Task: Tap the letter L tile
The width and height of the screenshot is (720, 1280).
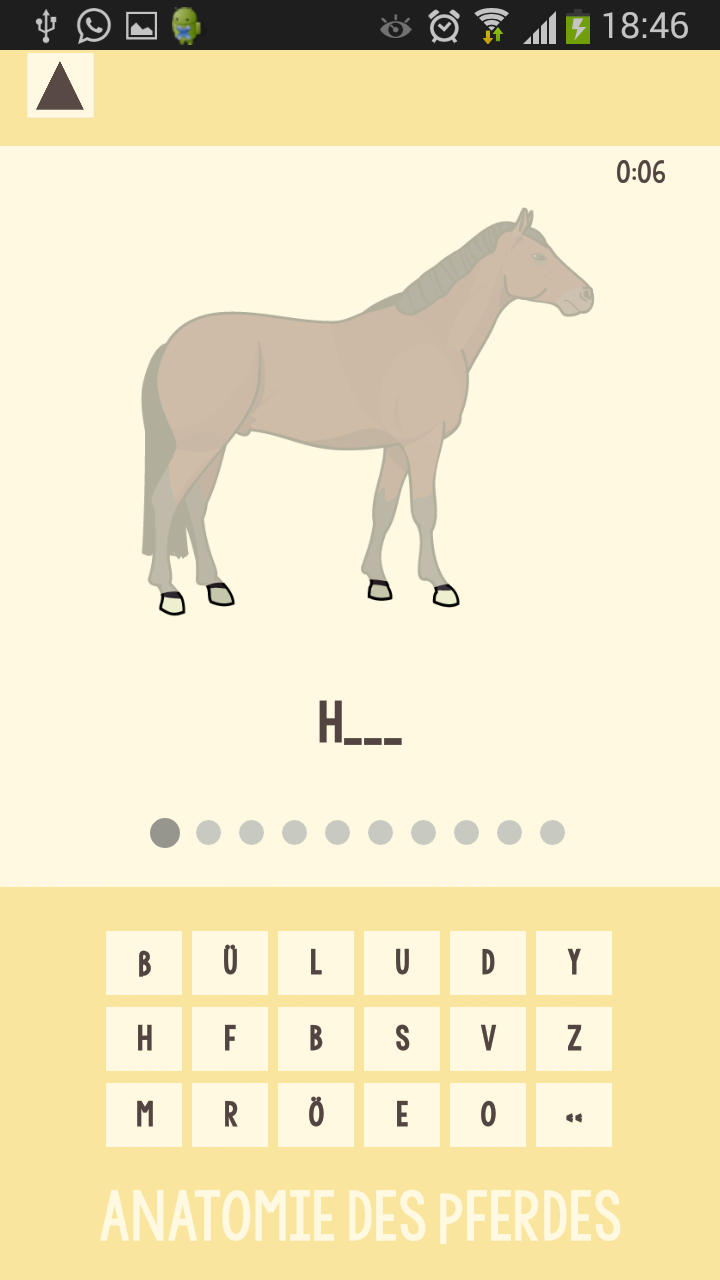Action: [x=316, y=962]
